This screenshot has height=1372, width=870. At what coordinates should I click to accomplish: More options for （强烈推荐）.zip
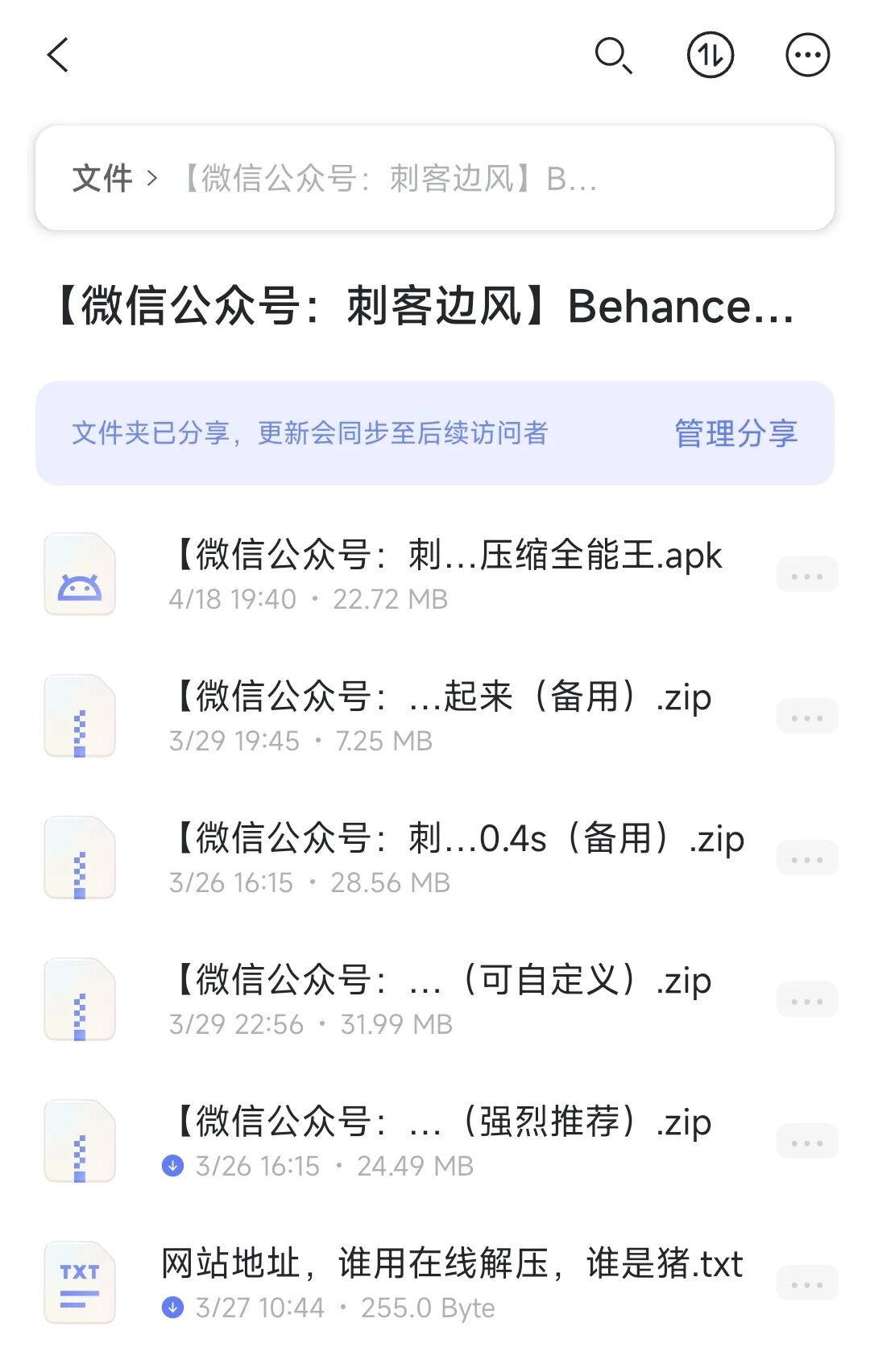[806, 1143]
